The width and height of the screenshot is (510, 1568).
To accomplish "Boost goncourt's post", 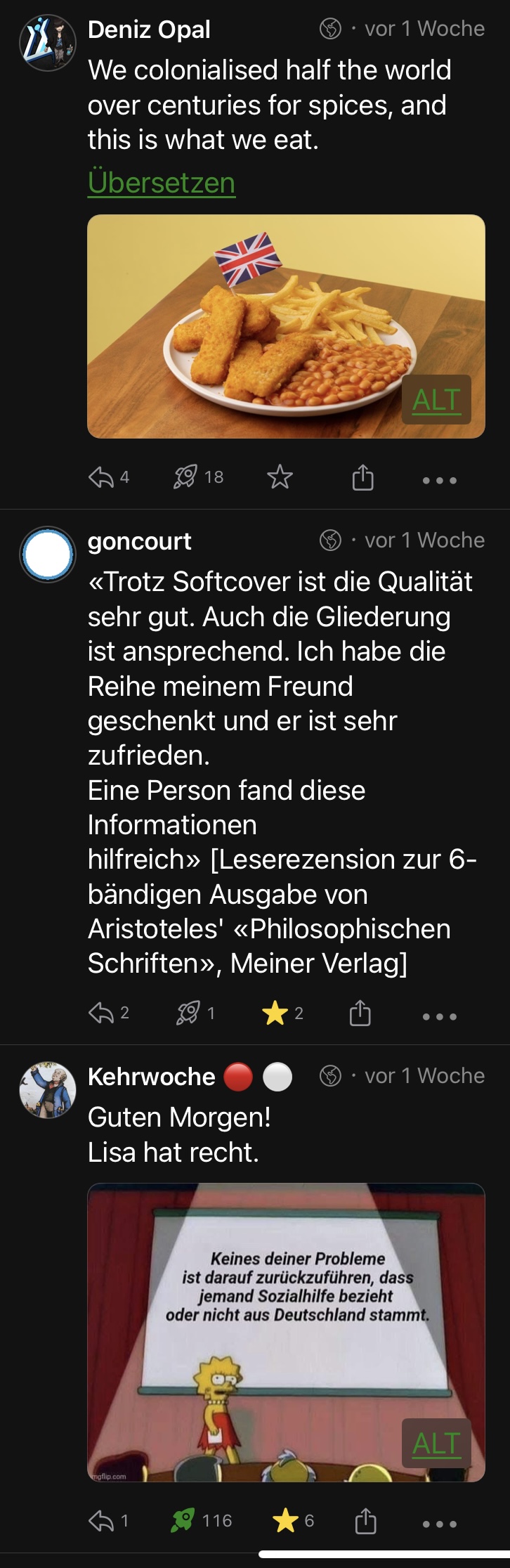I will coord(187,1013).
